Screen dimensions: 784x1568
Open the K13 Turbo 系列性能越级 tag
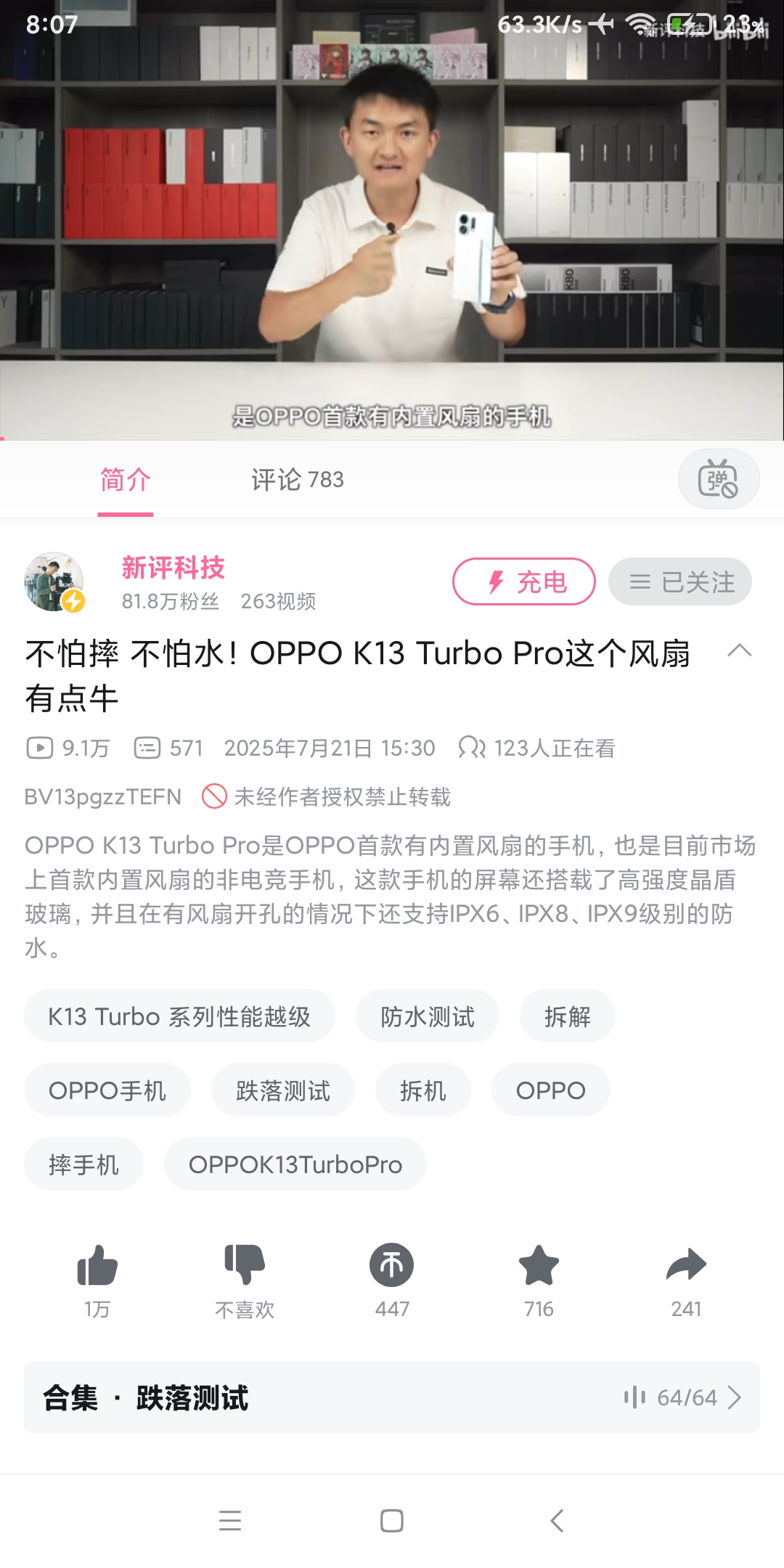point(179,1016)
